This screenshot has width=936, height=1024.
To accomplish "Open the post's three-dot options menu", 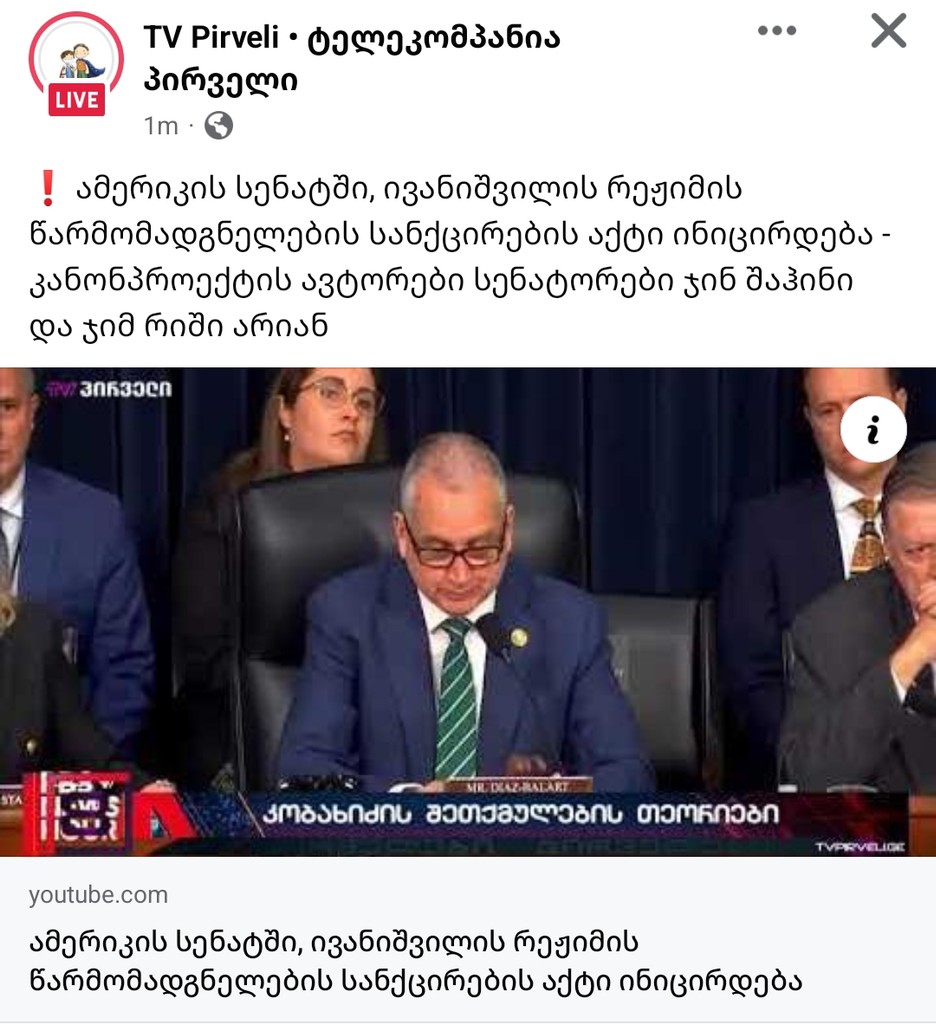I will click(776, 30).
